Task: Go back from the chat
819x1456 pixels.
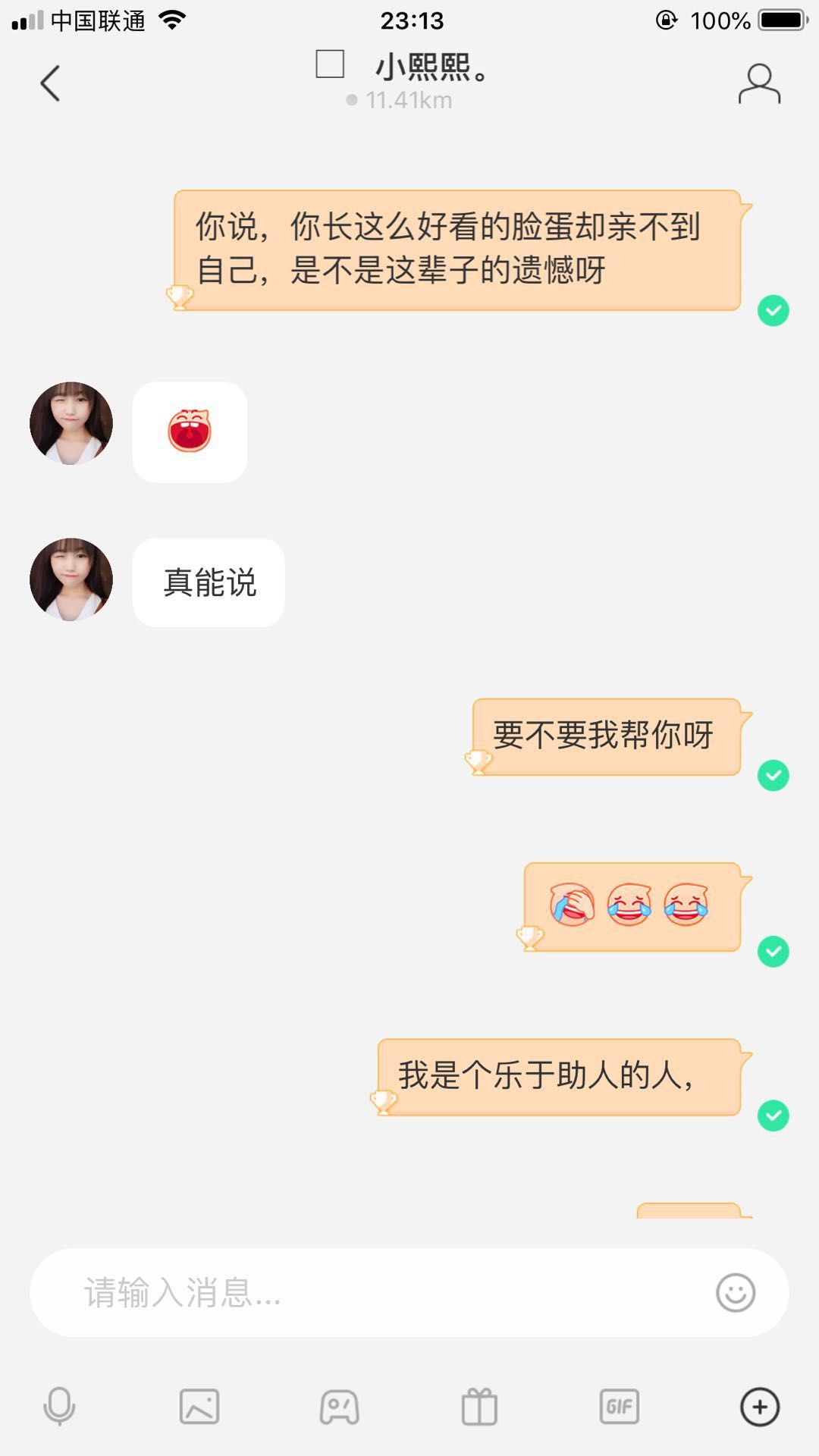Action: [x=50, y=83]
